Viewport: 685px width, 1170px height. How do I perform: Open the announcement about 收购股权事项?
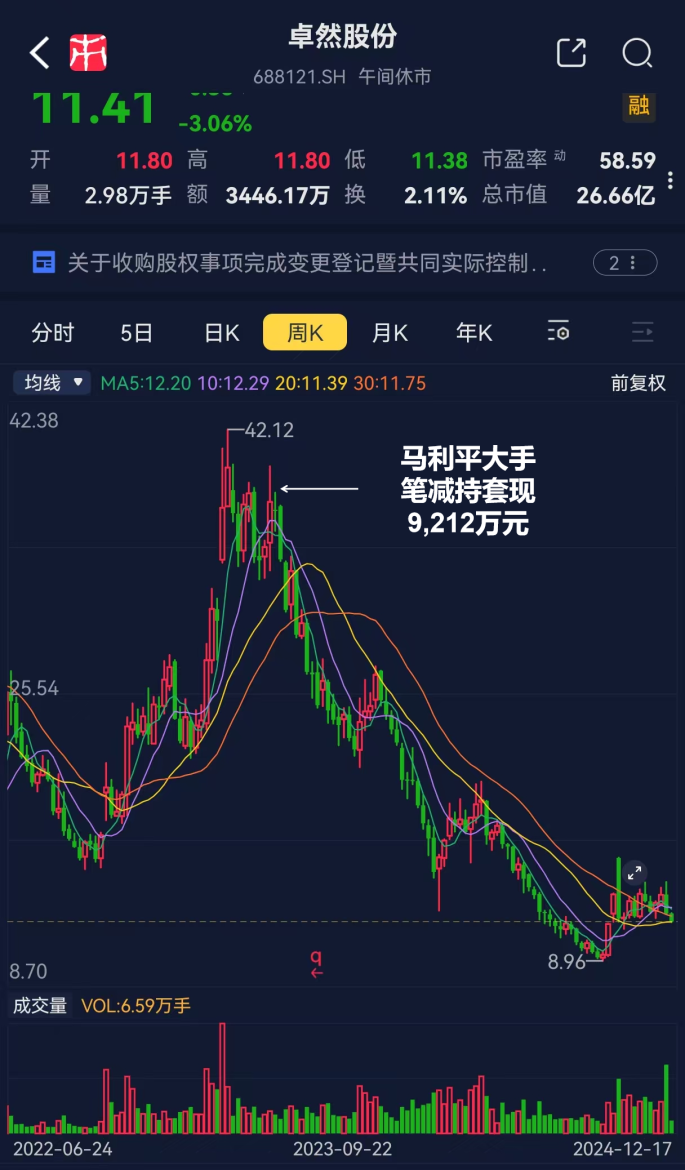(x=300, y=263)
